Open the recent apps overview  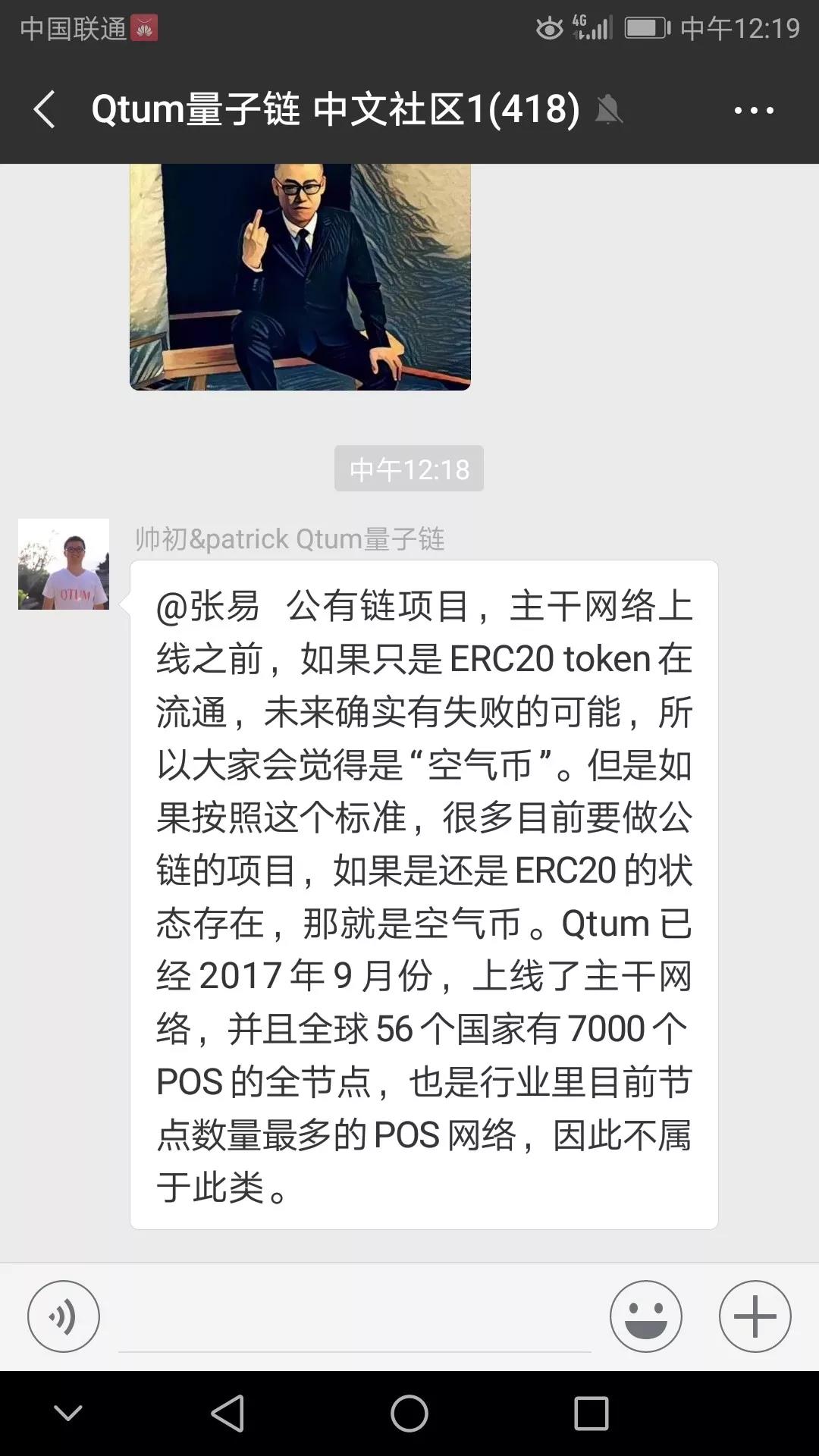pos(591,1414)
